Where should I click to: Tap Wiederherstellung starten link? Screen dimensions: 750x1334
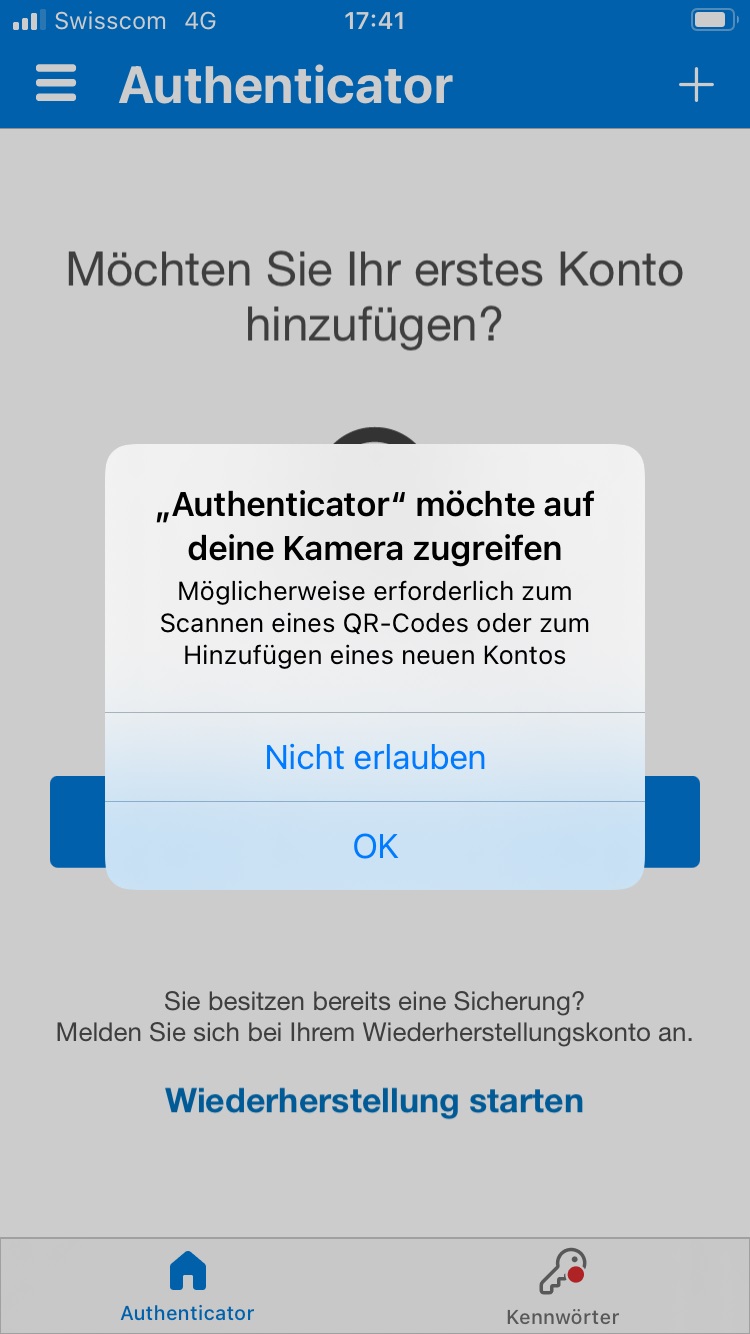point(374,1100)
